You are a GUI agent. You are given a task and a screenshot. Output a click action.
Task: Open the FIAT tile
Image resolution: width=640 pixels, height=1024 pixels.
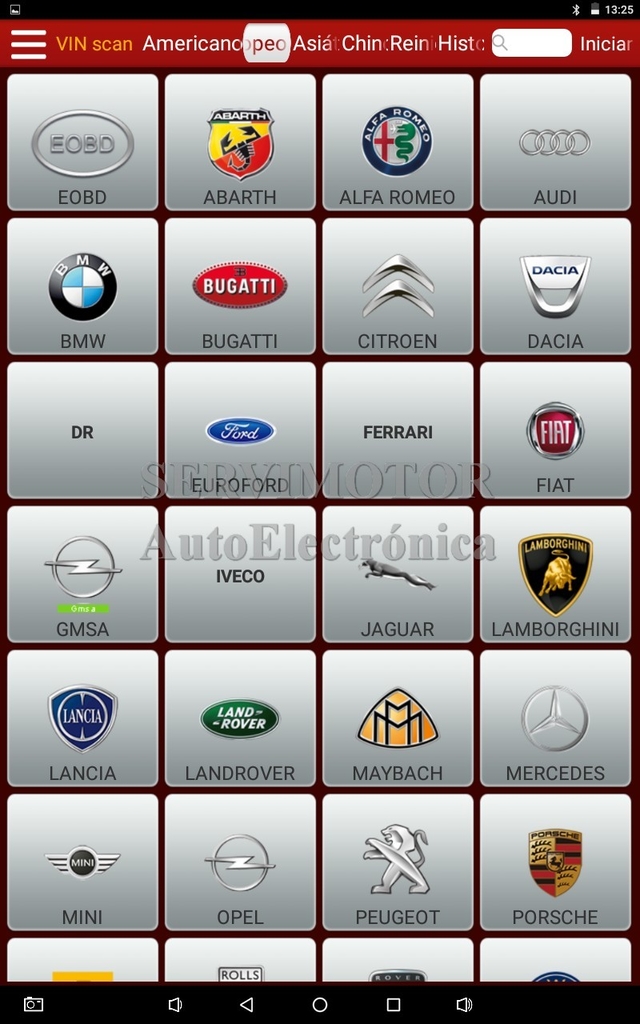point(555,430)
